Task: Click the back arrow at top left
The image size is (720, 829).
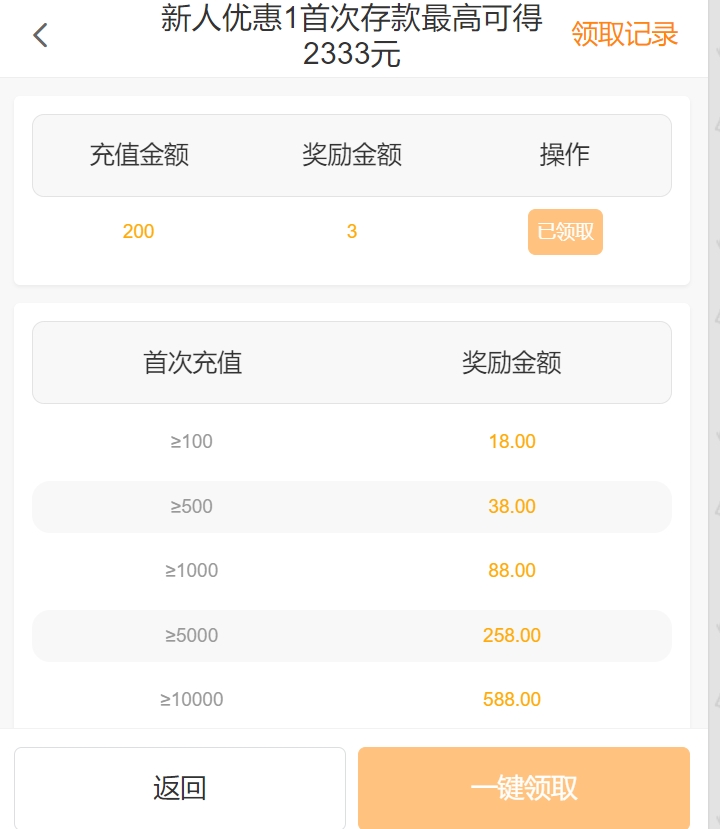Action: (39, 35)
